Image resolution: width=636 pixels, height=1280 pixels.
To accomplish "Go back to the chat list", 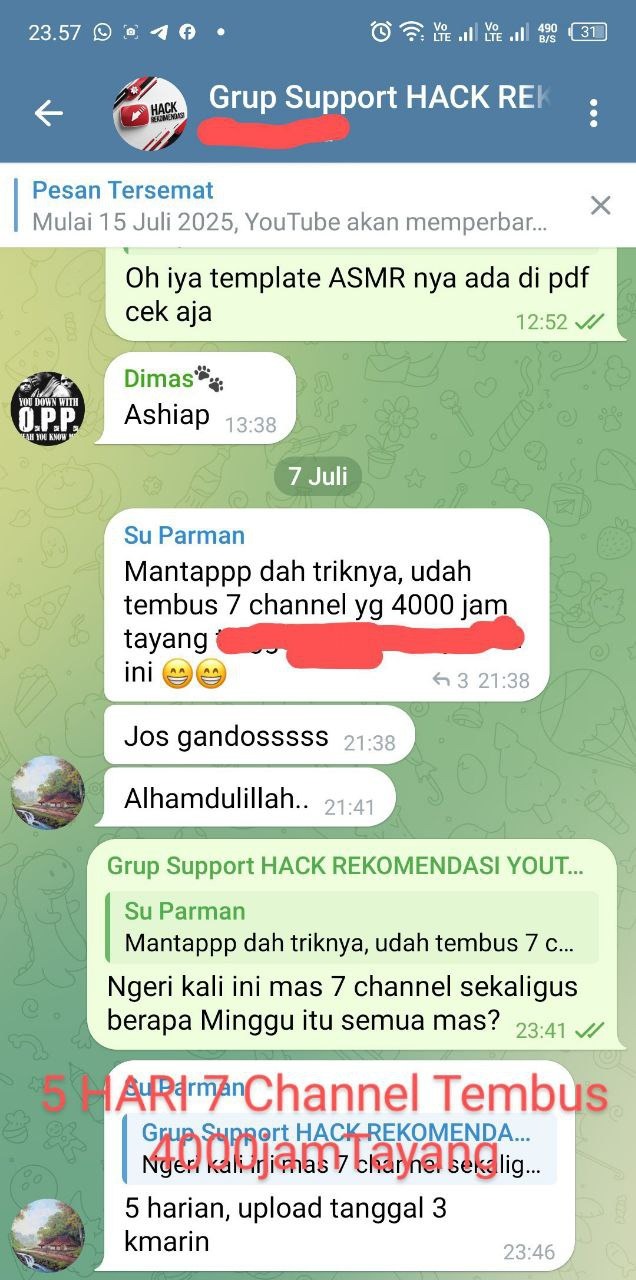I will [49, 113].
